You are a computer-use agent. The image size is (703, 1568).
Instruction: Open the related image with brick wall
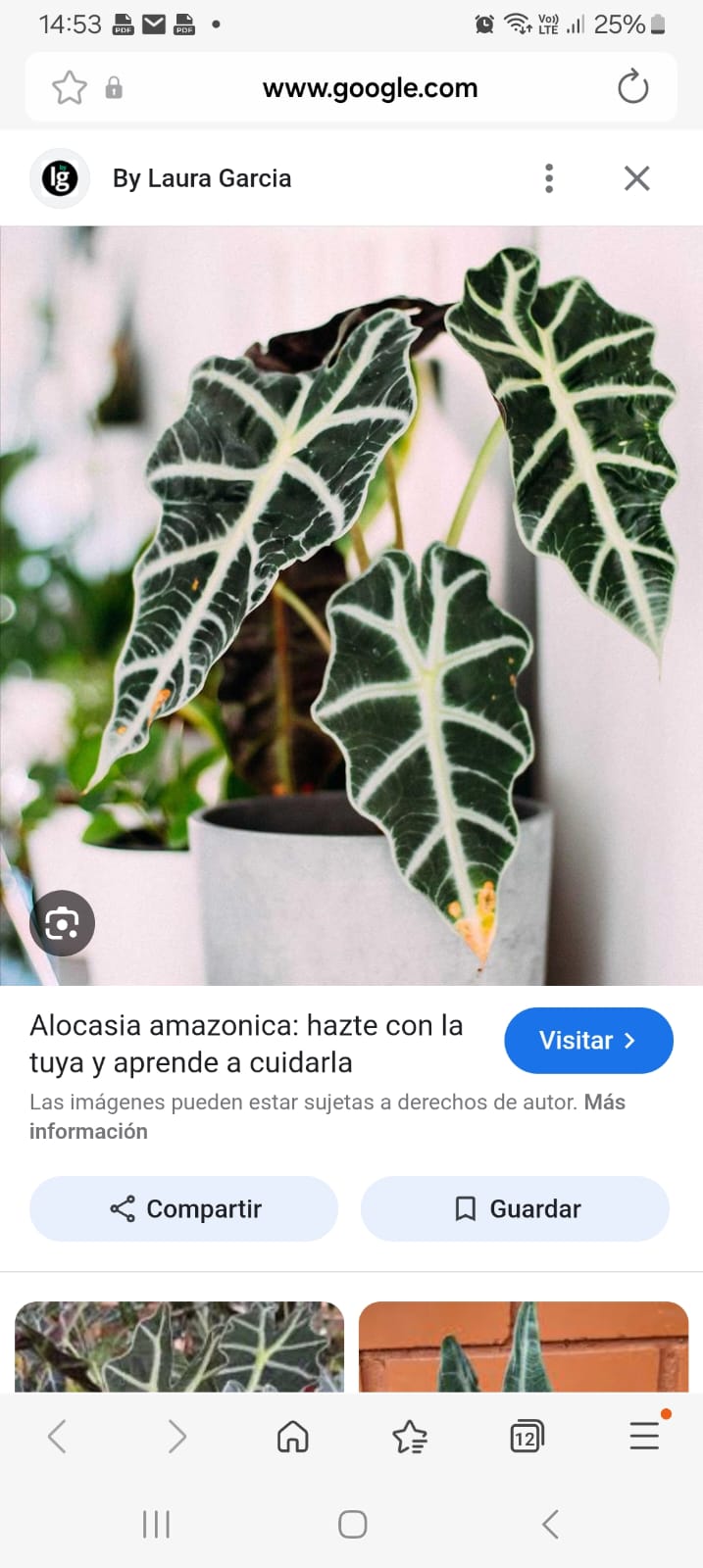[524, 1347]
